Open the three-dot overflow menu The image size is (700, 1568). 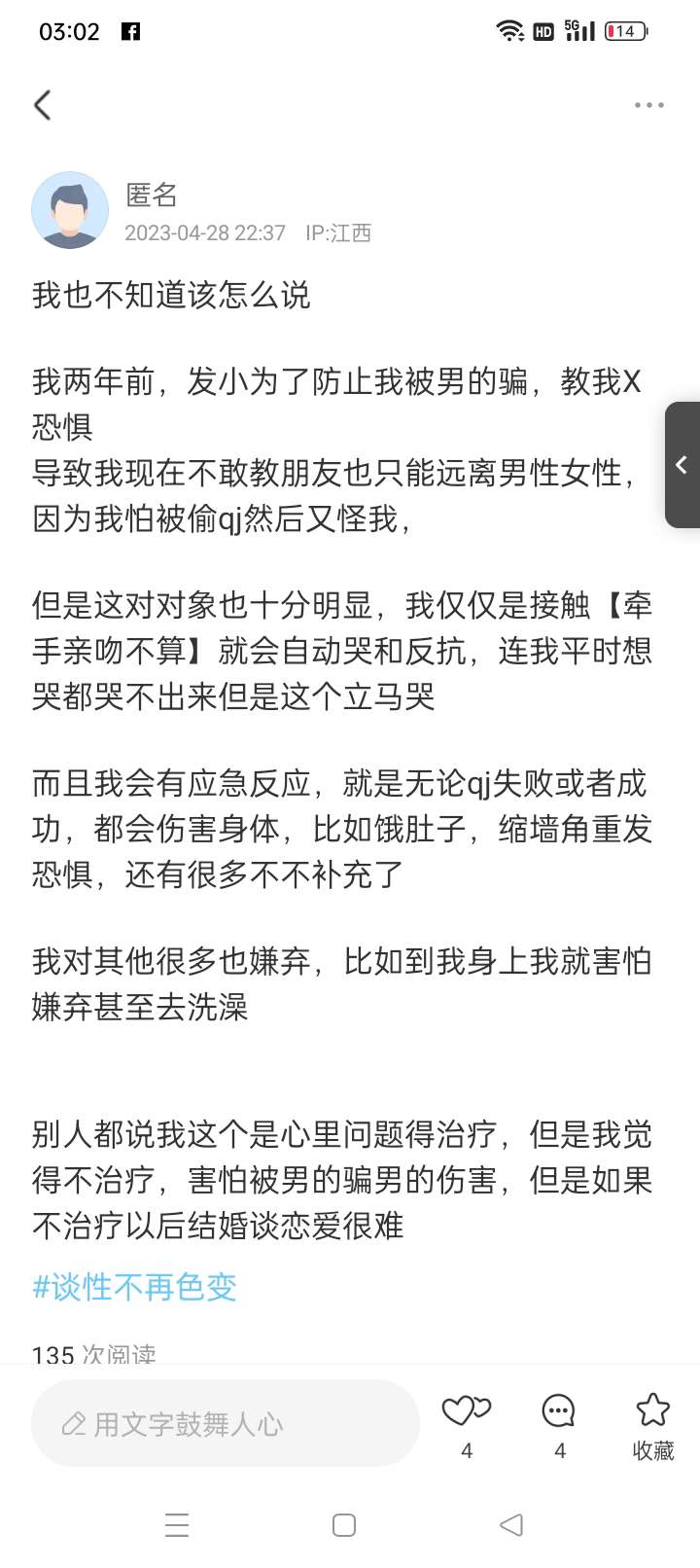[x=648, y=105]
